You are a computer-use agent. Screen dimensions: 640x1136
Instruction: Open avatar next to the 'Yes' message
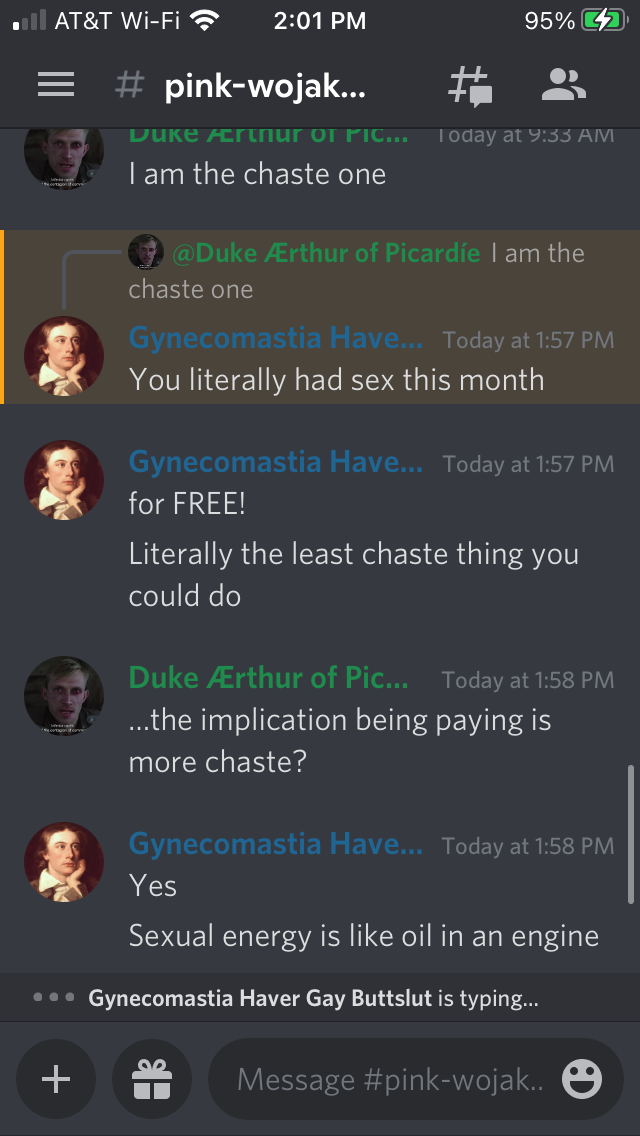(64, 862)
